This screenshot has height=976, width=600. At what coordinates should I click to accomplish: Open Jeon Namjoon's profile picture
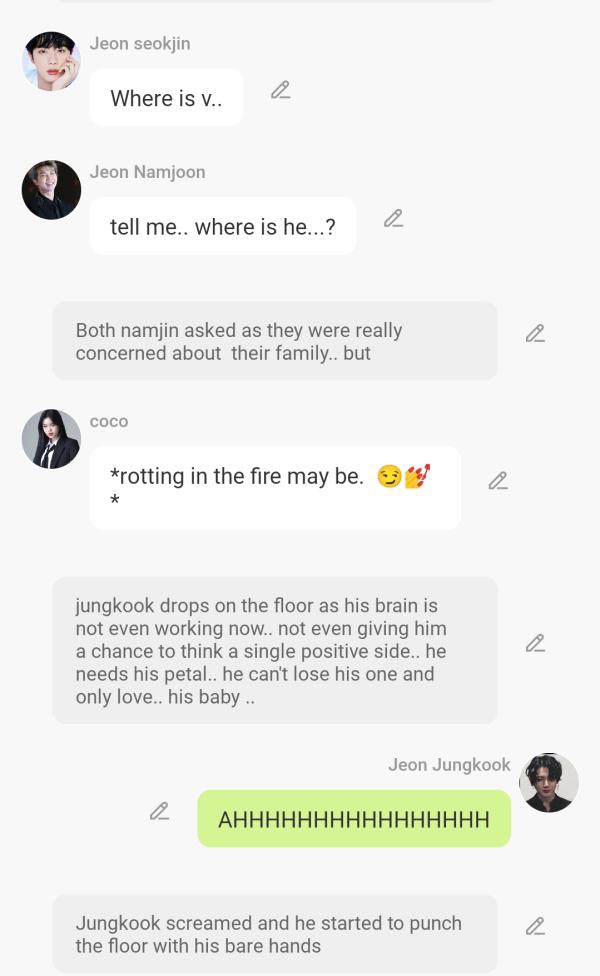tap(51, 190)
